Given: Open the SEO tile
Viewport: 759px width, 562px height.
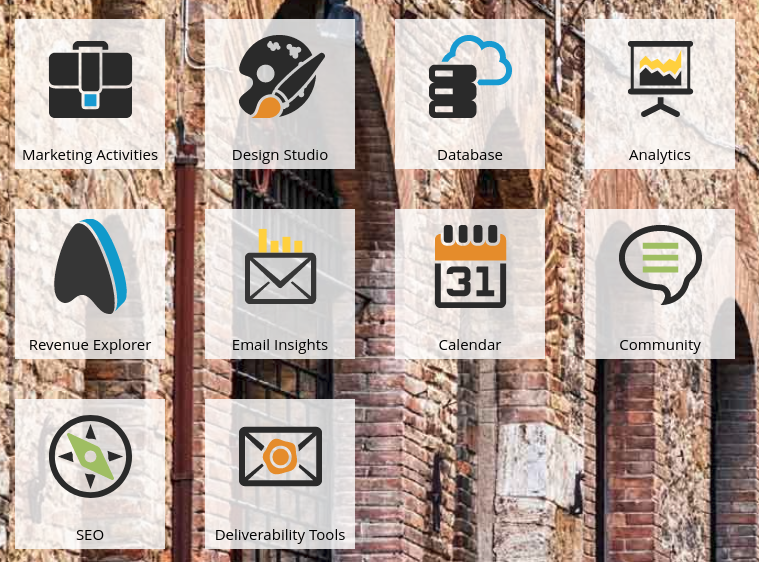Looking at the screenshot, I should 90,474.
